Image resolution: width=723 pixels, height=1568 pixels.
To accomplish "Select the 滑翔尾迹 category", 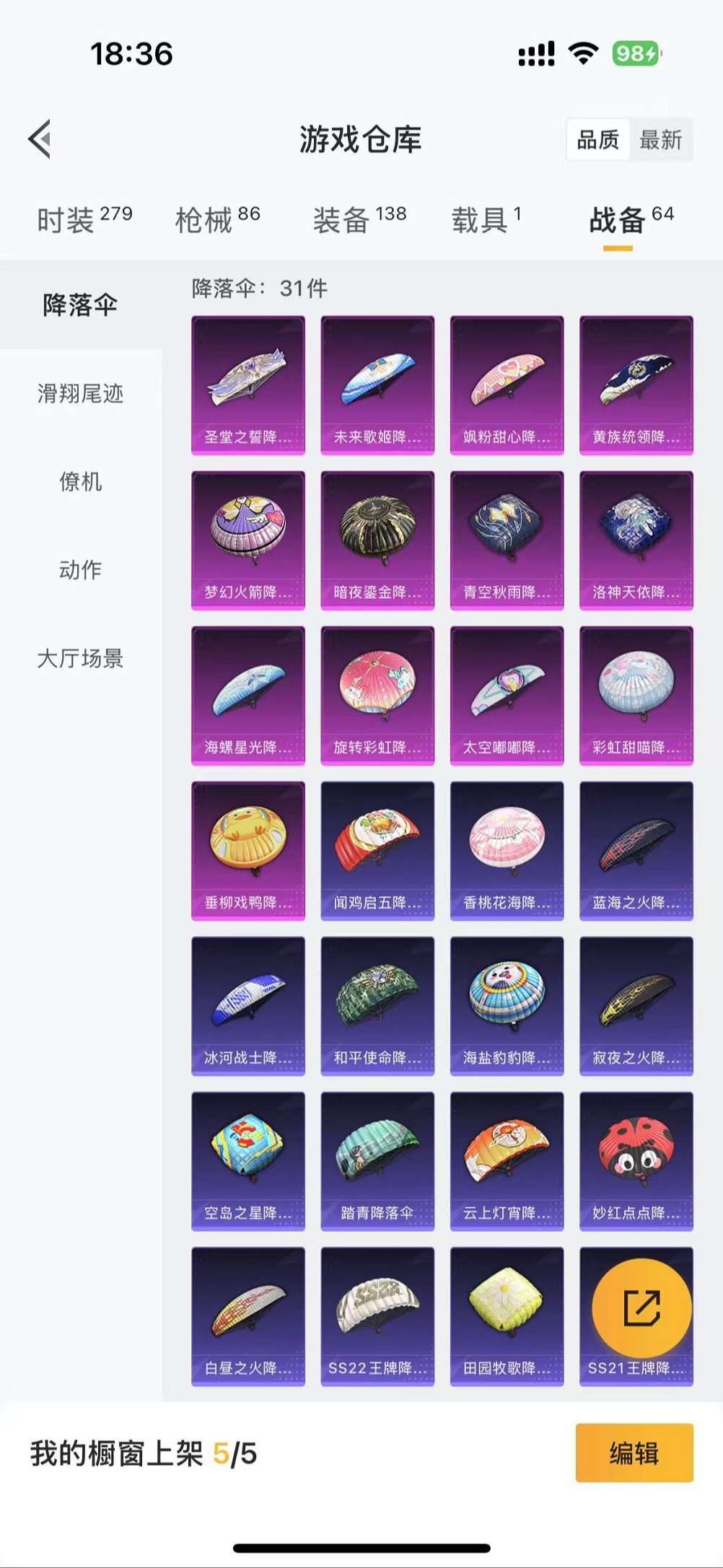I will (80, 393).
